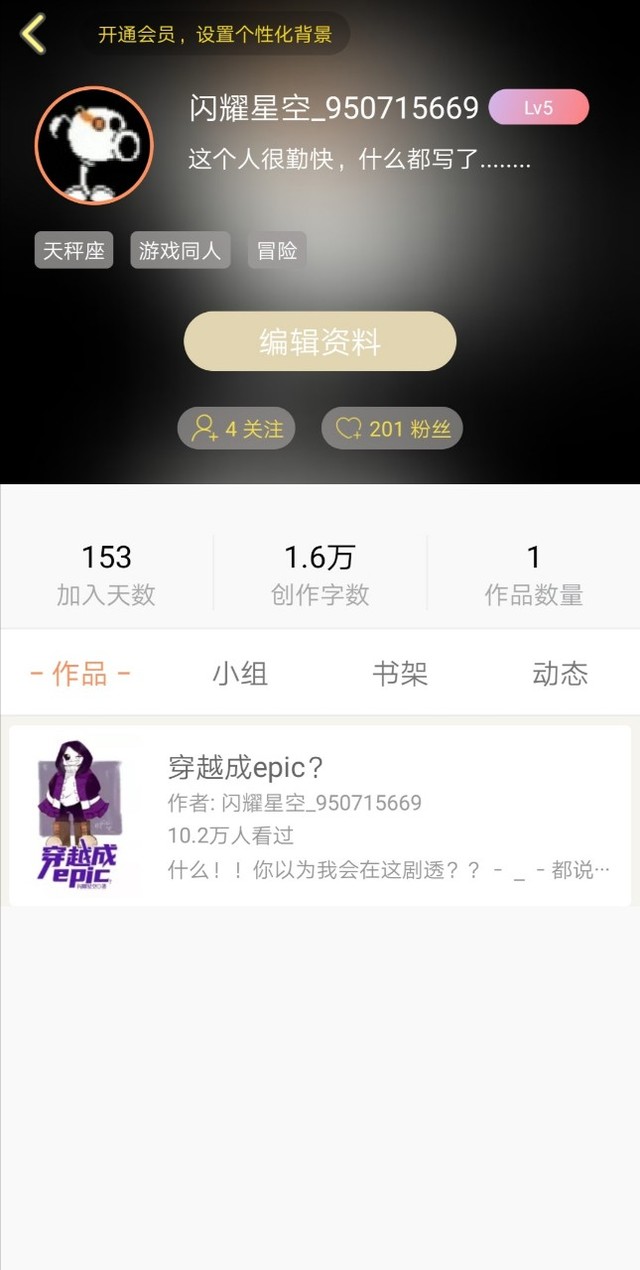View the 4 关注 following list
Viewport: 640px width, 1270px height.
[237, 429]
